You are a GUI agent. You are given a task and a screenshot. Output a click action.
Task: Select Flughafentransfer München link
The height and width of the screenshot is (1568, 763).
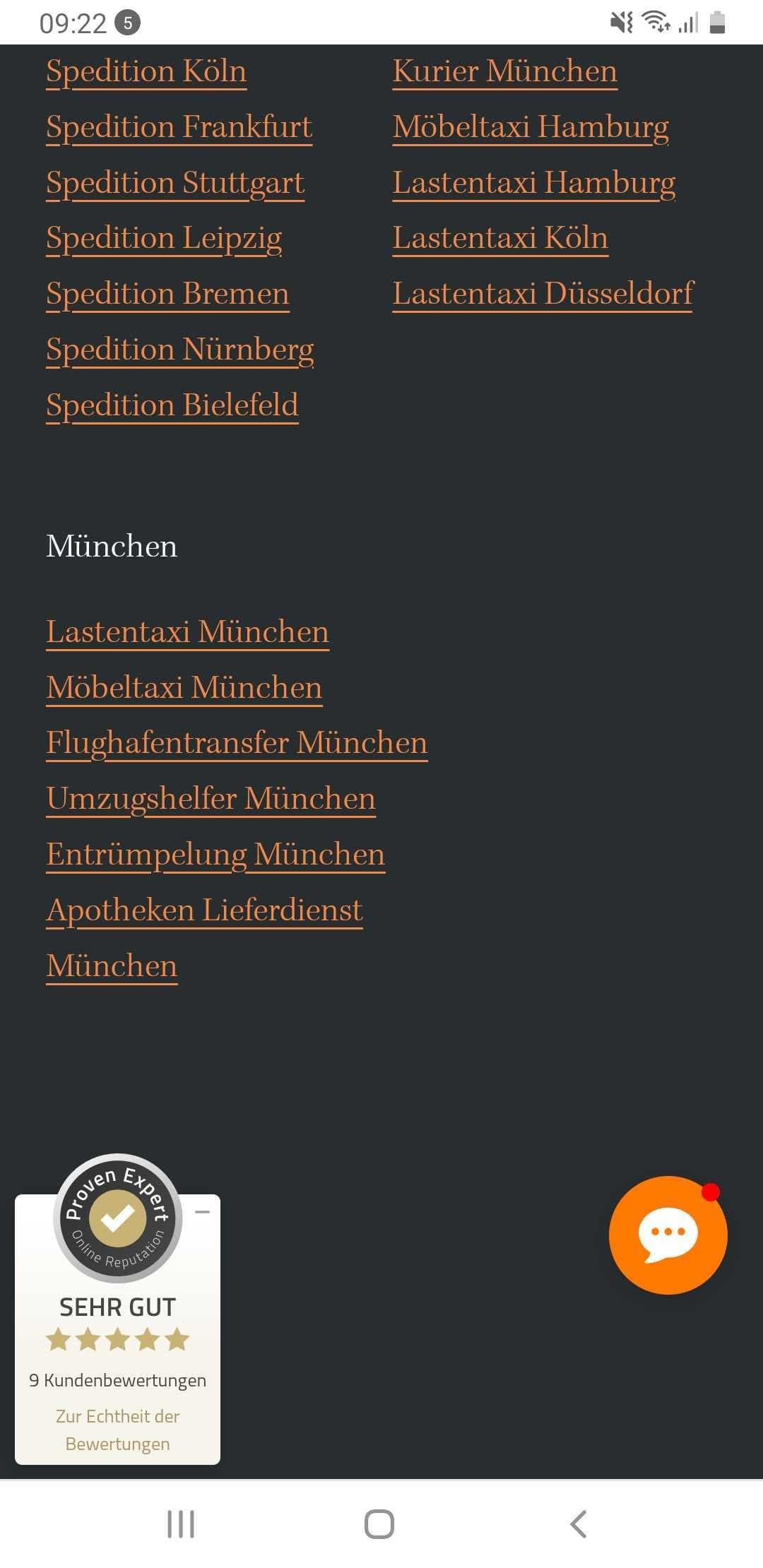tap(237, 743)
